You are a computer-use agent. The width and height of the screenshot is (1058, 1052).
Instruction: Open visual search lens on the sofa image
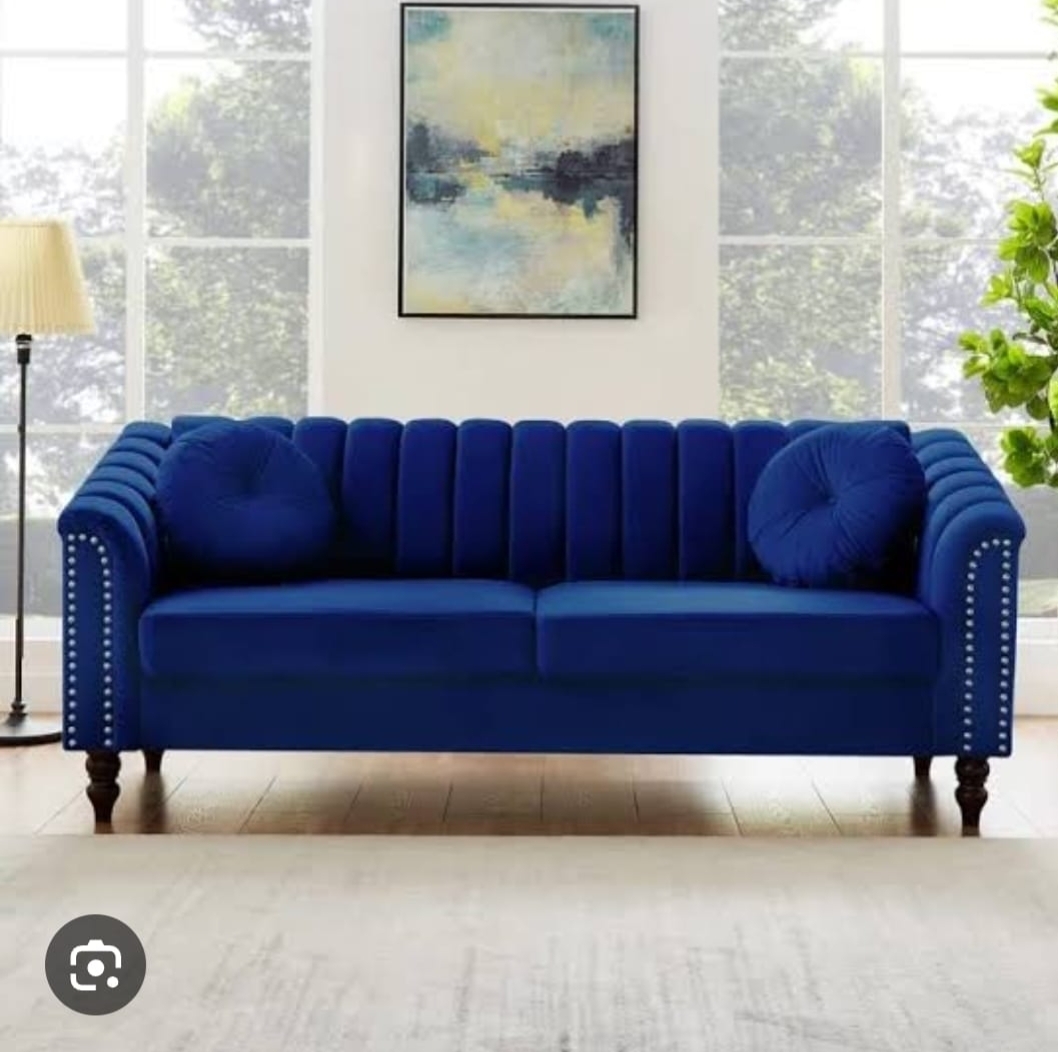[x=95, y=965]
